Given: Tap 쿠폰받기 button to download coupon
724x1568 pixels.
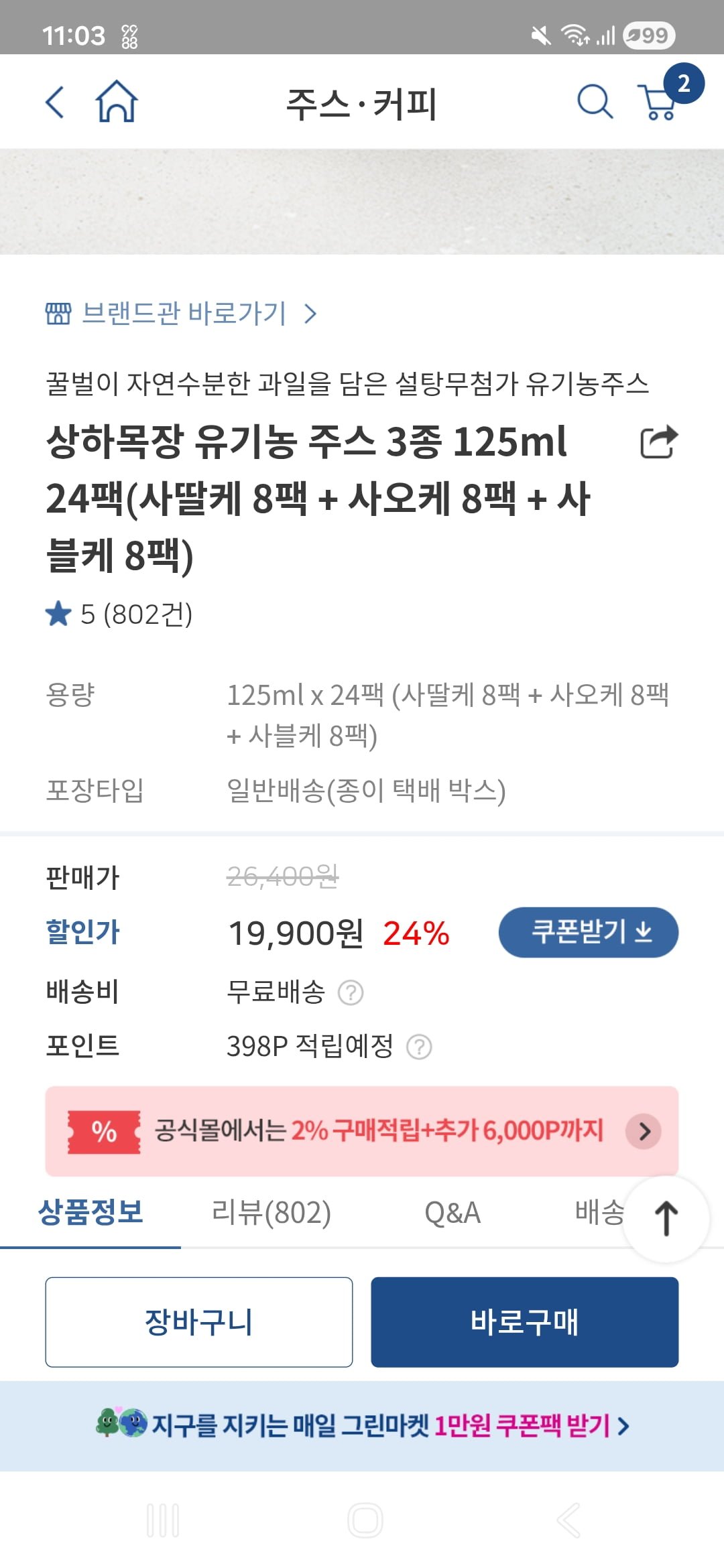Looking at the screenshot, I should pyautogui.click(x=588, y=932).
